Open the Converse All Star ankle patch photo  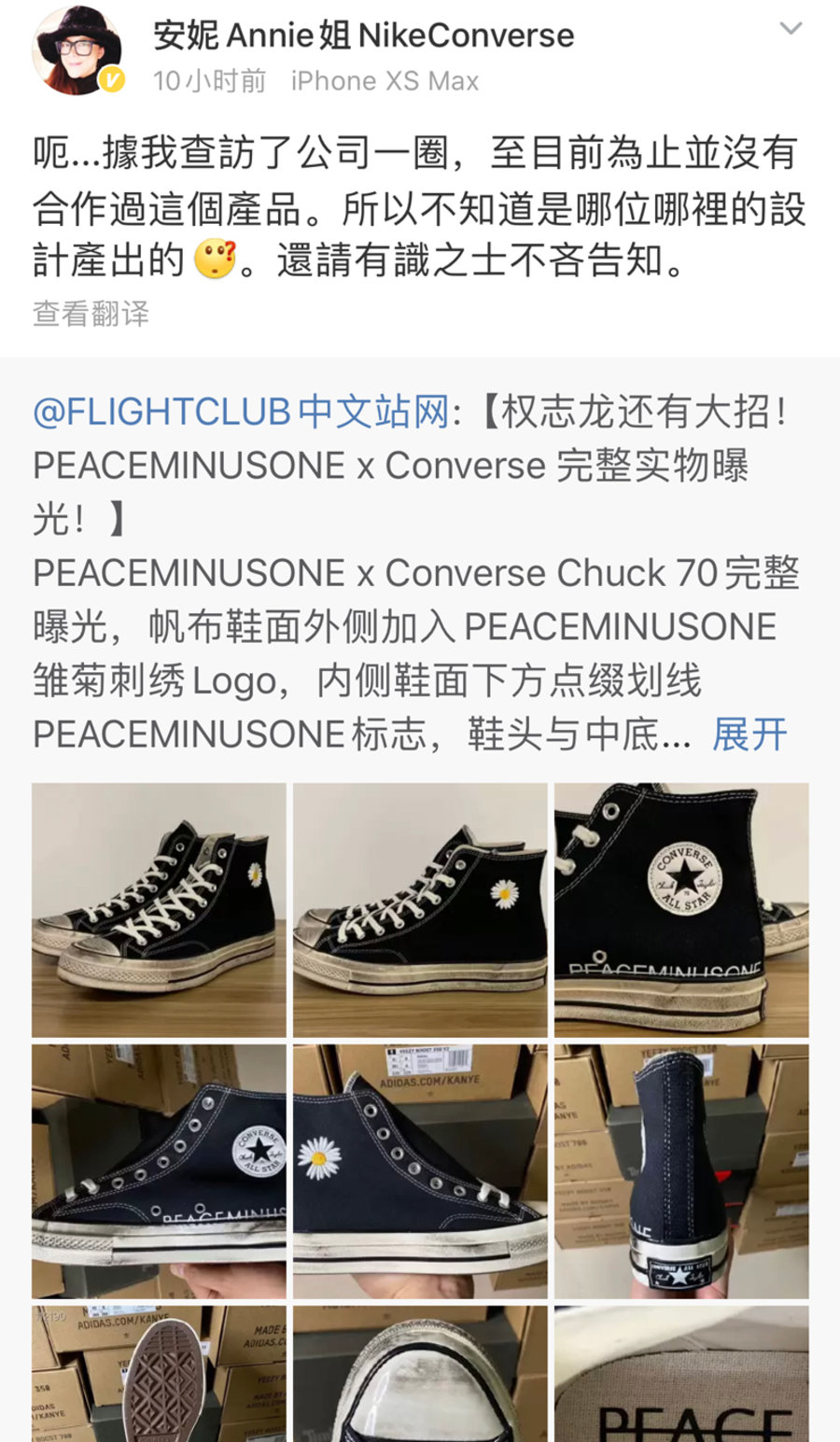(x=681, y=910)
